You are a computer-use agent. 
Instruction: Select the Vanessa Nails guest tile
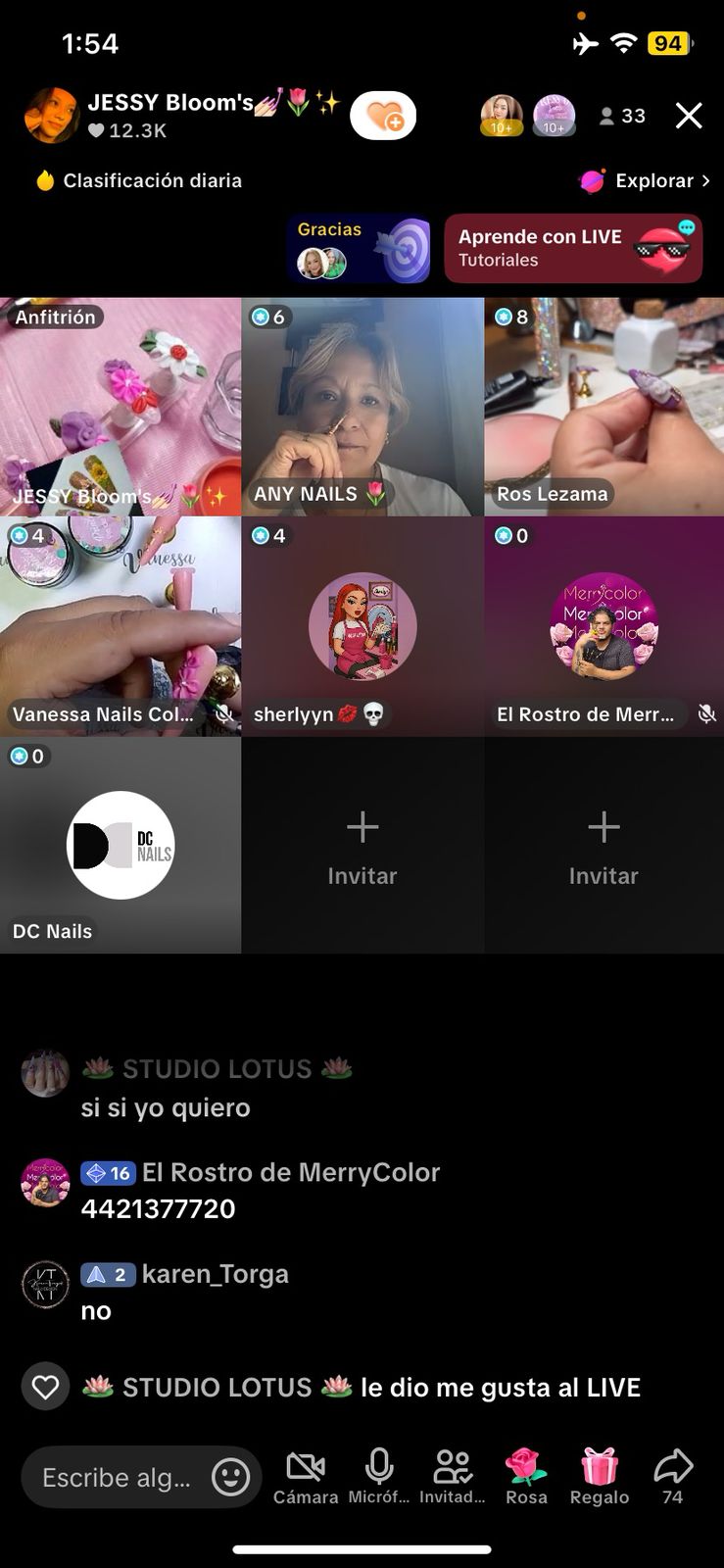click(121, 626)
